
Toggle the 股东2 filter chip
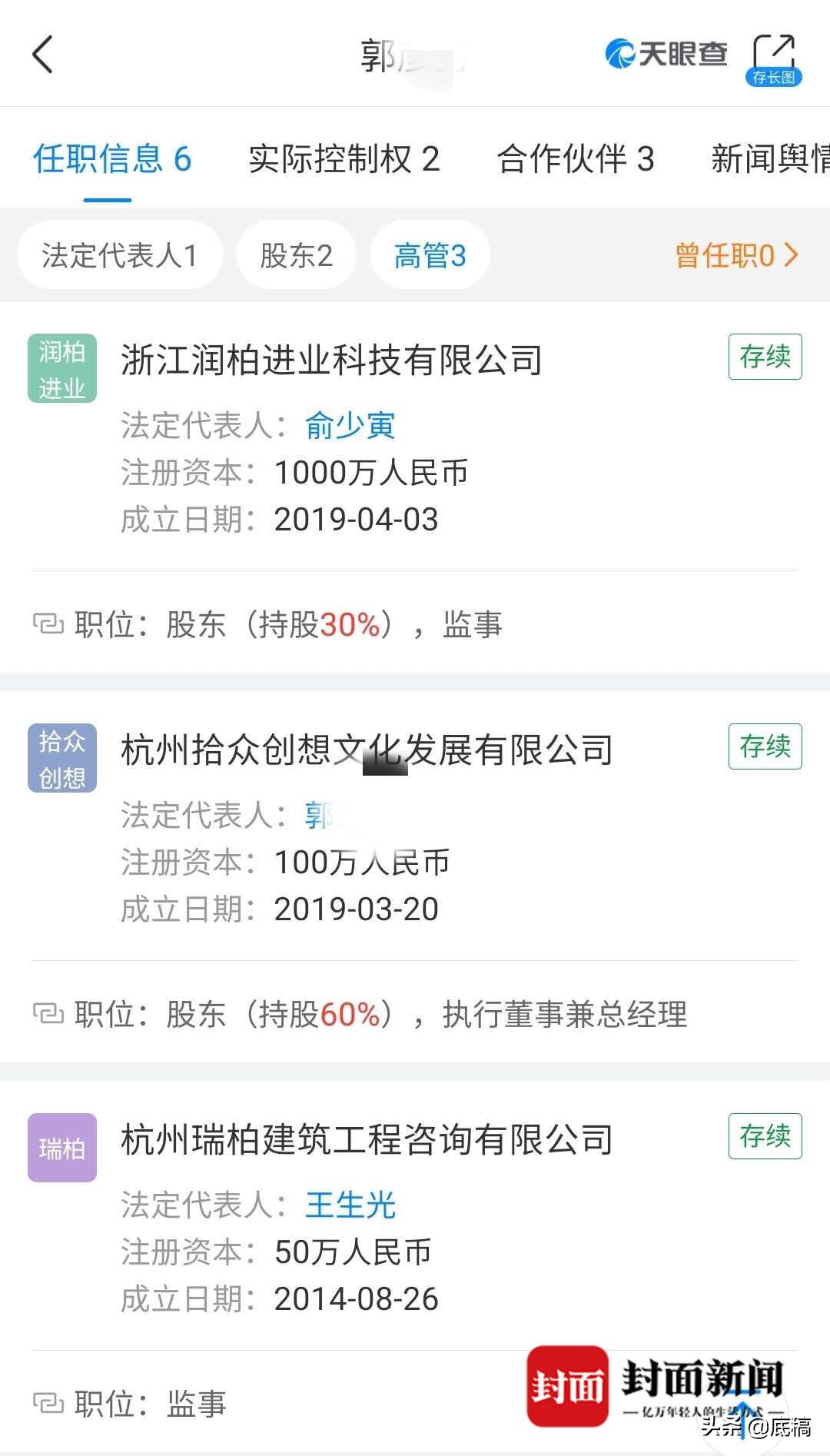pos(296,254)
